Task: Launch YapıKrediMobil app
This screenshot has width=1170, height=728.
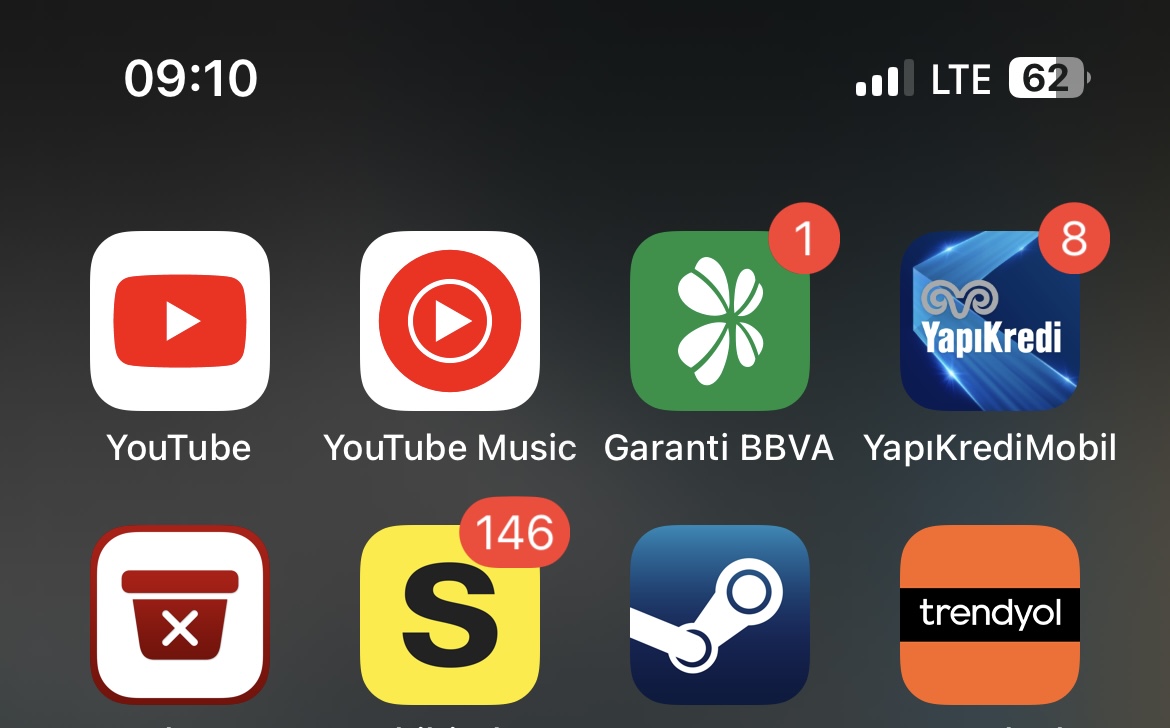Action: pos(990,321)
